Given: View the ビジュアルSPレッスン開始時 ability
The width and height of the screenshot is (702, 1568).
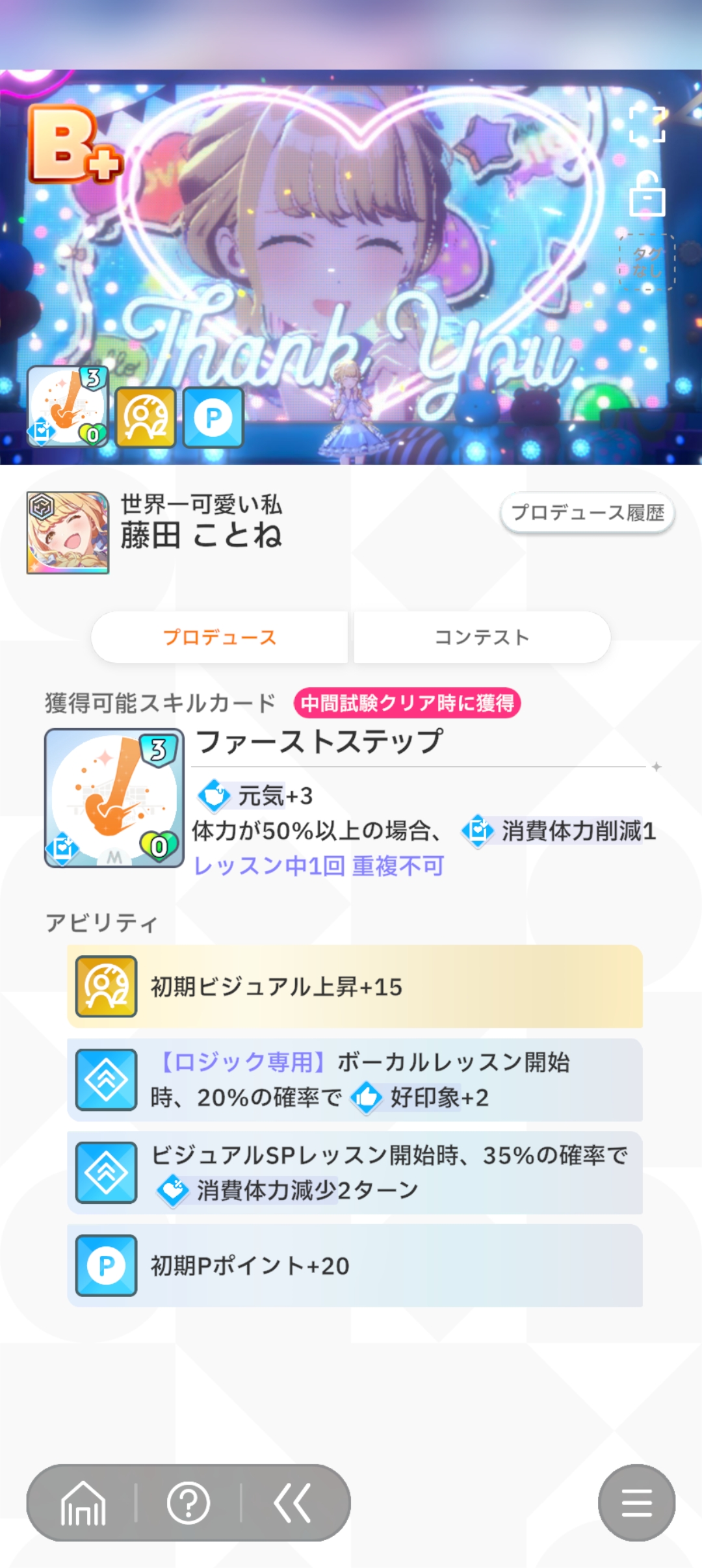Looking at the screenshot, I should pos(355,1172).
